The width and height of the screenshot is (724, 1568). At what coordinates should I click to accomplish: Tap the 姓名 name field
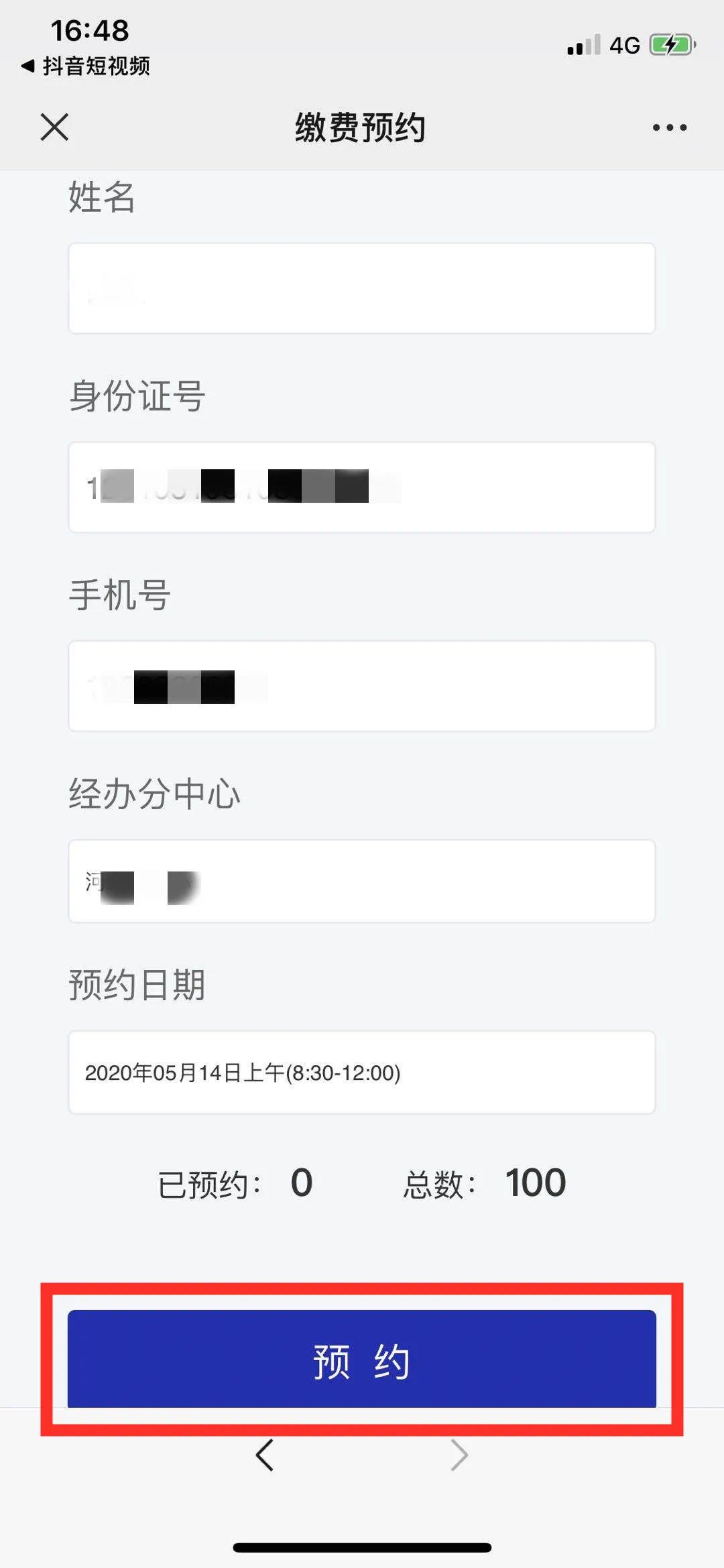click(x=361, y=288)
